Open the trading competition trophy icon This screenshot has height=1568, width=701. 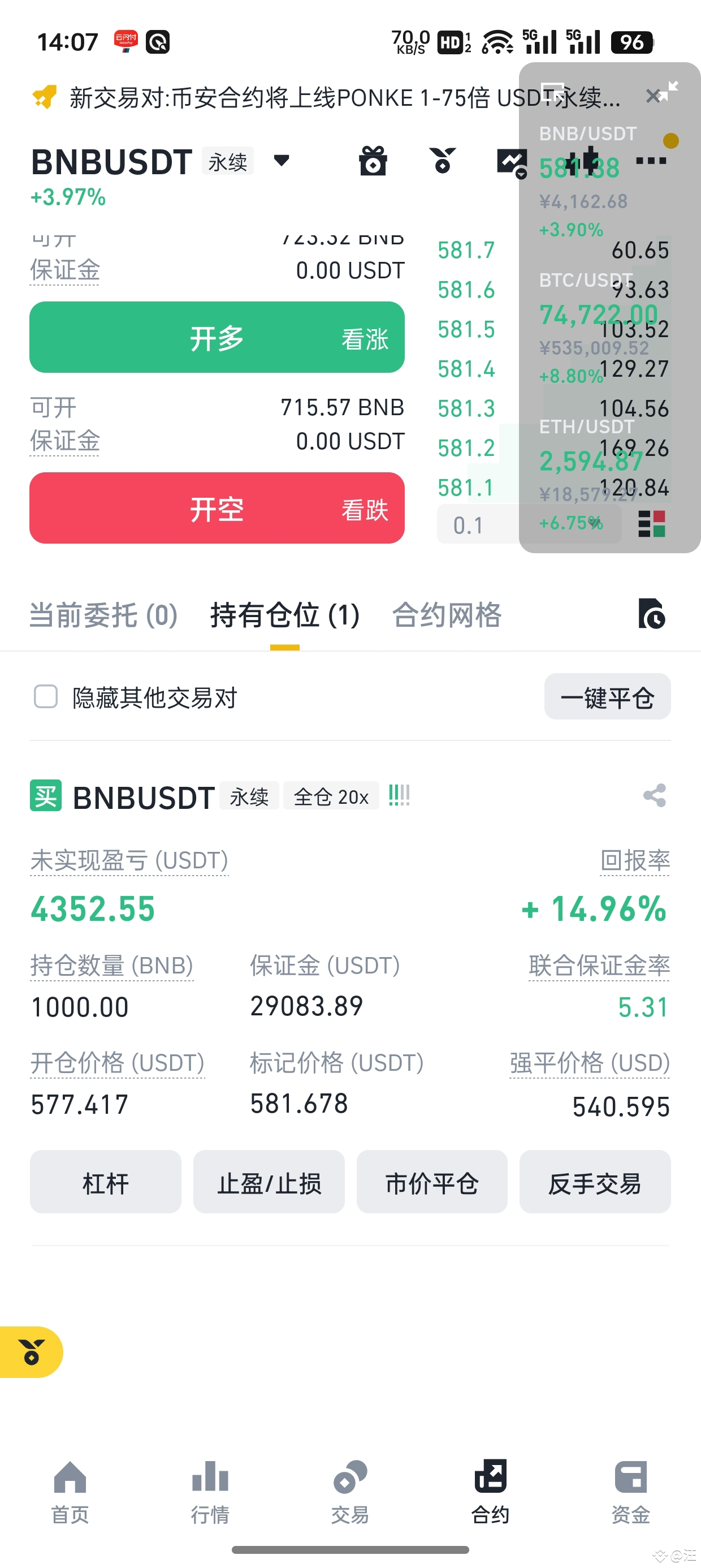(443, 161)
